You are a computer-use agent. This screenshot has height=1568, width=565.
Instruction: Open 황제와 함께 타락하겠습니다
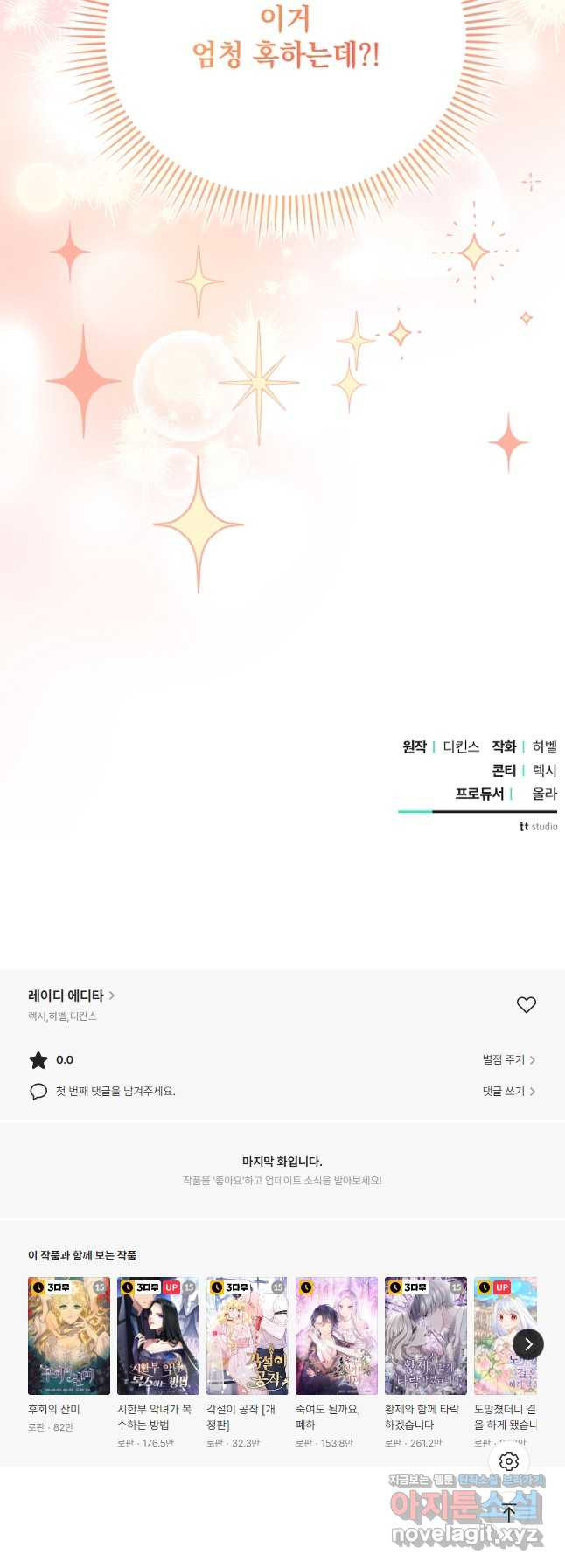click(426, 1336)
